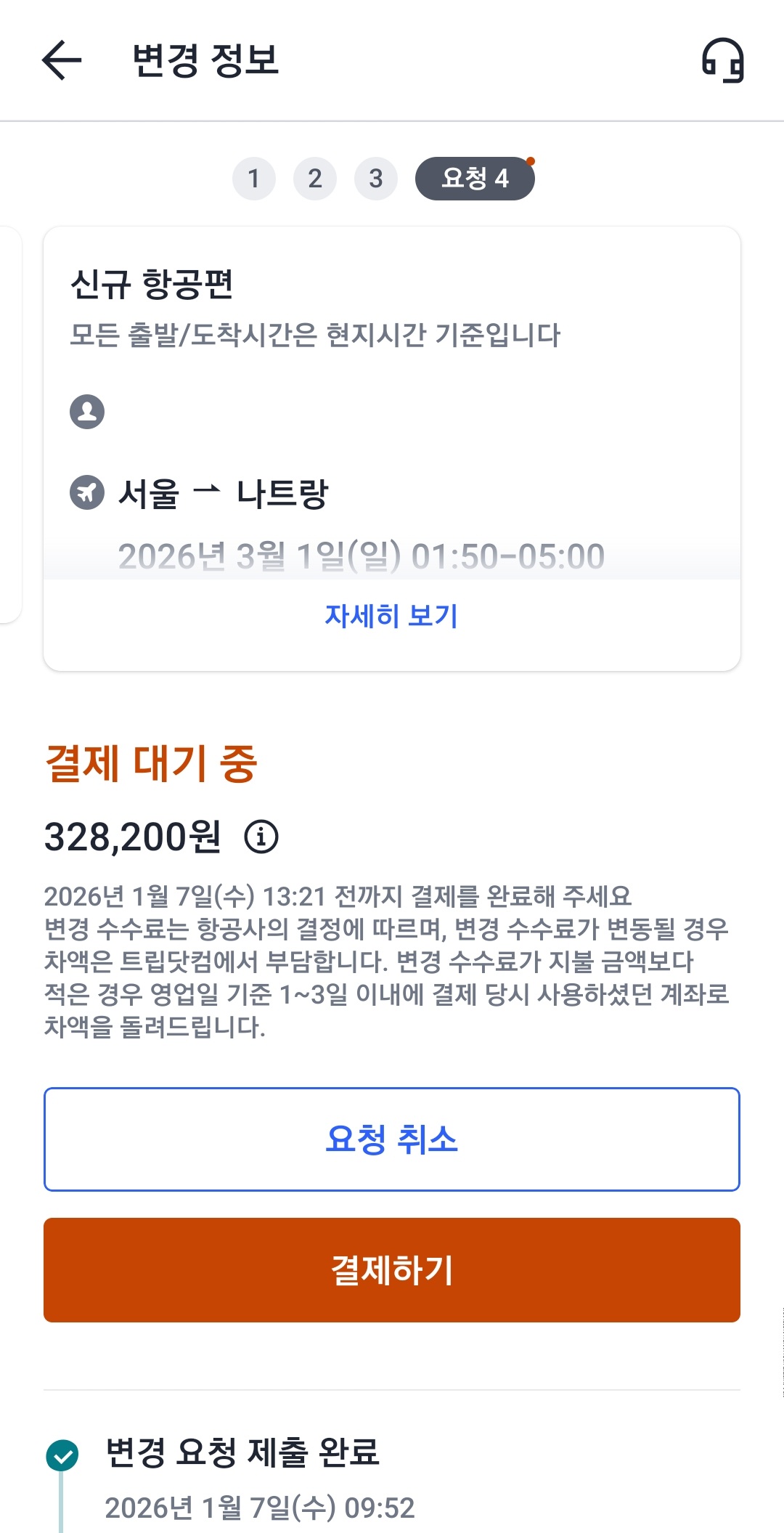Select step 2 in the progress indicator

[x=314, y=179]
